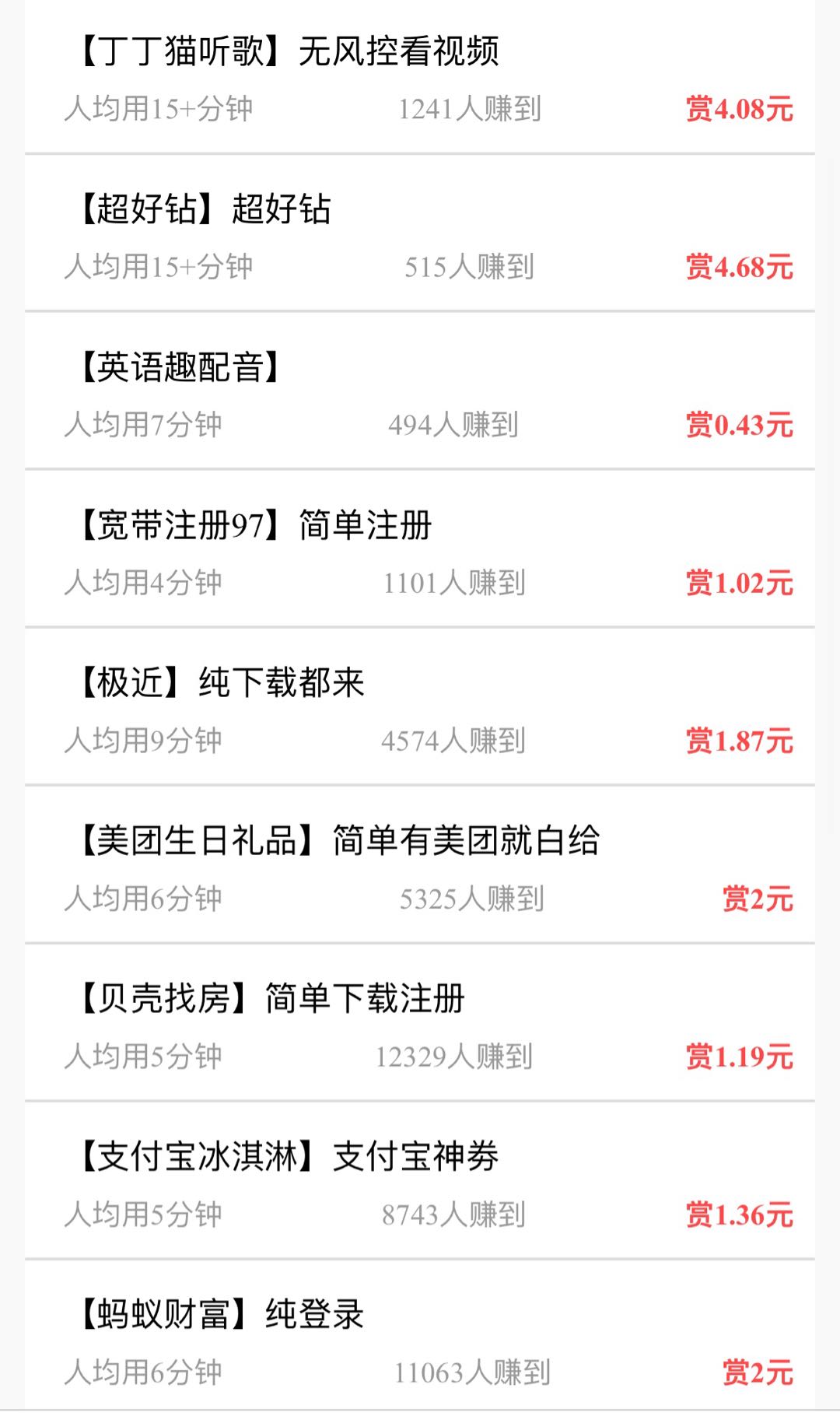Click the 人均用7分钟 duration text
The height and width of the screenshot is (1416, 840).
[144, 425]
